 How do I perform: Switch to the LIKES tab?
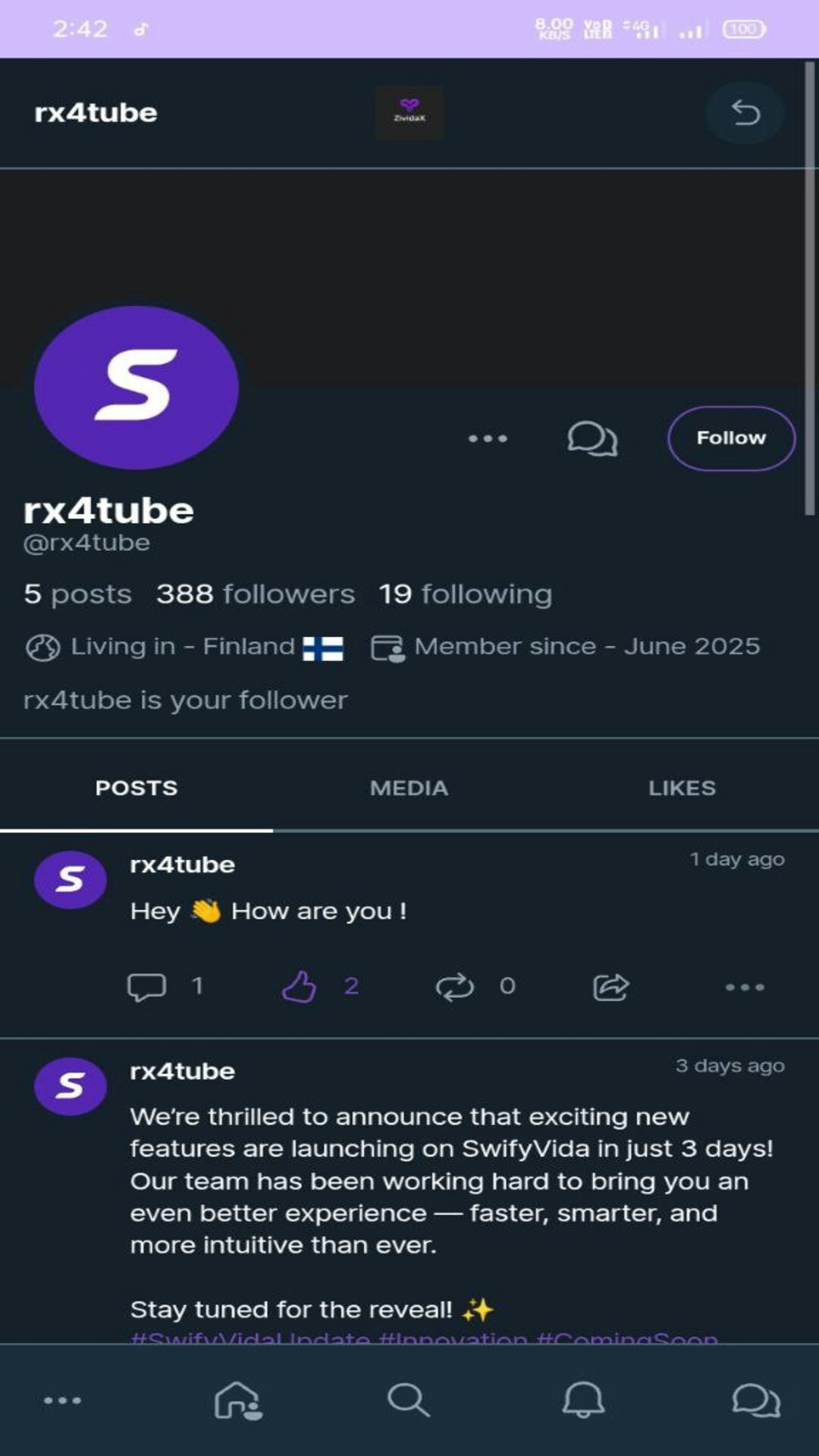pos(682,788)
